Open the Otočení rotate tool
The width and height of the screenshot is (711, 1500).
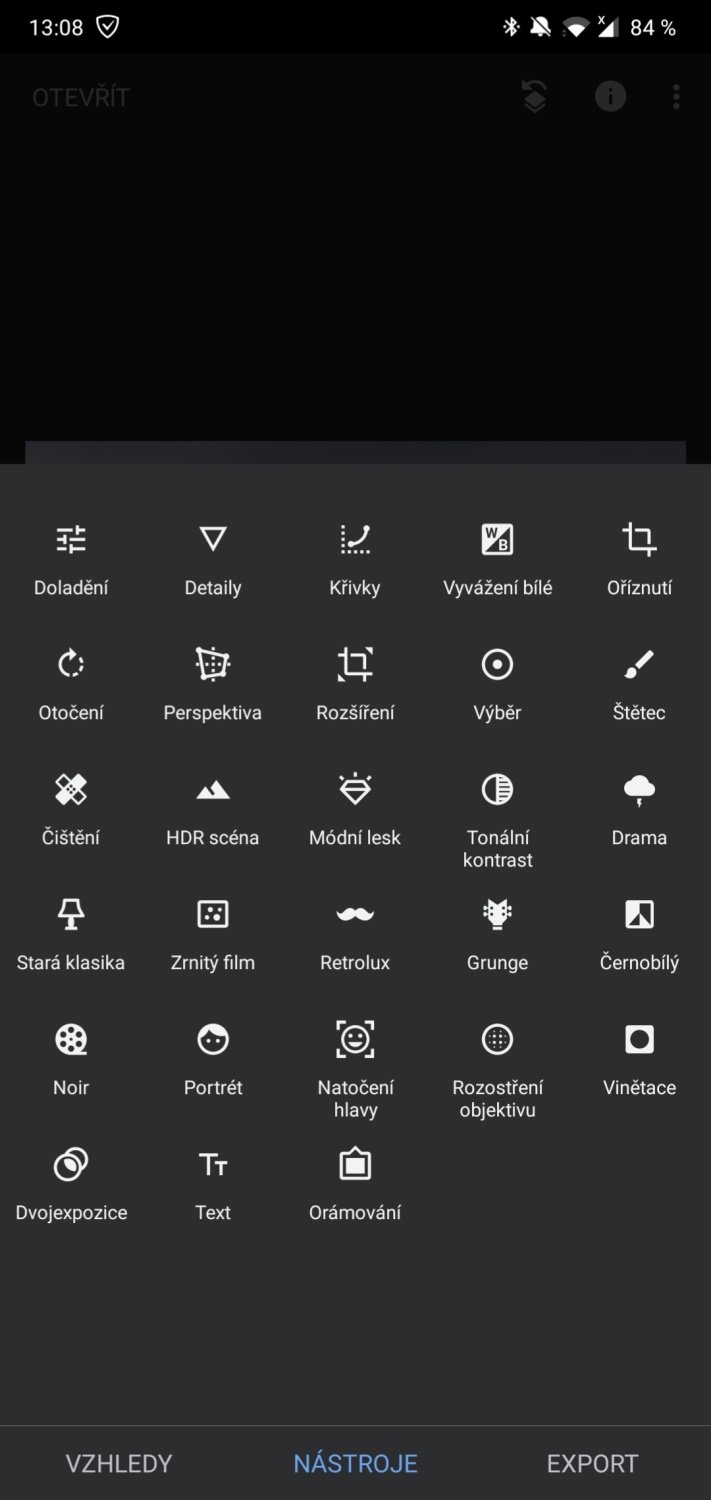point(71,686)
